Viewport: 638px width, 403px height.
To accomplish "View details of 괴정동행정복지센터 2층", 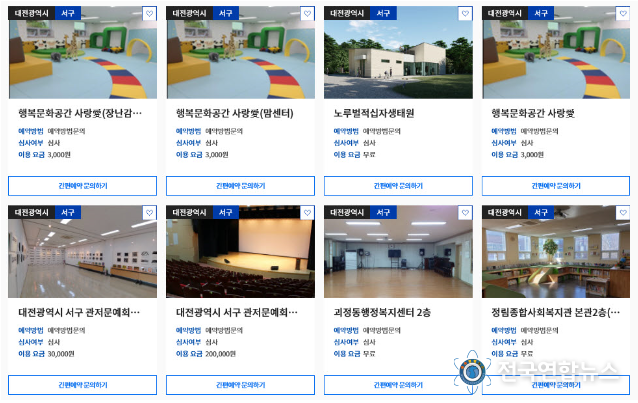I will click(x=398, y=311).
